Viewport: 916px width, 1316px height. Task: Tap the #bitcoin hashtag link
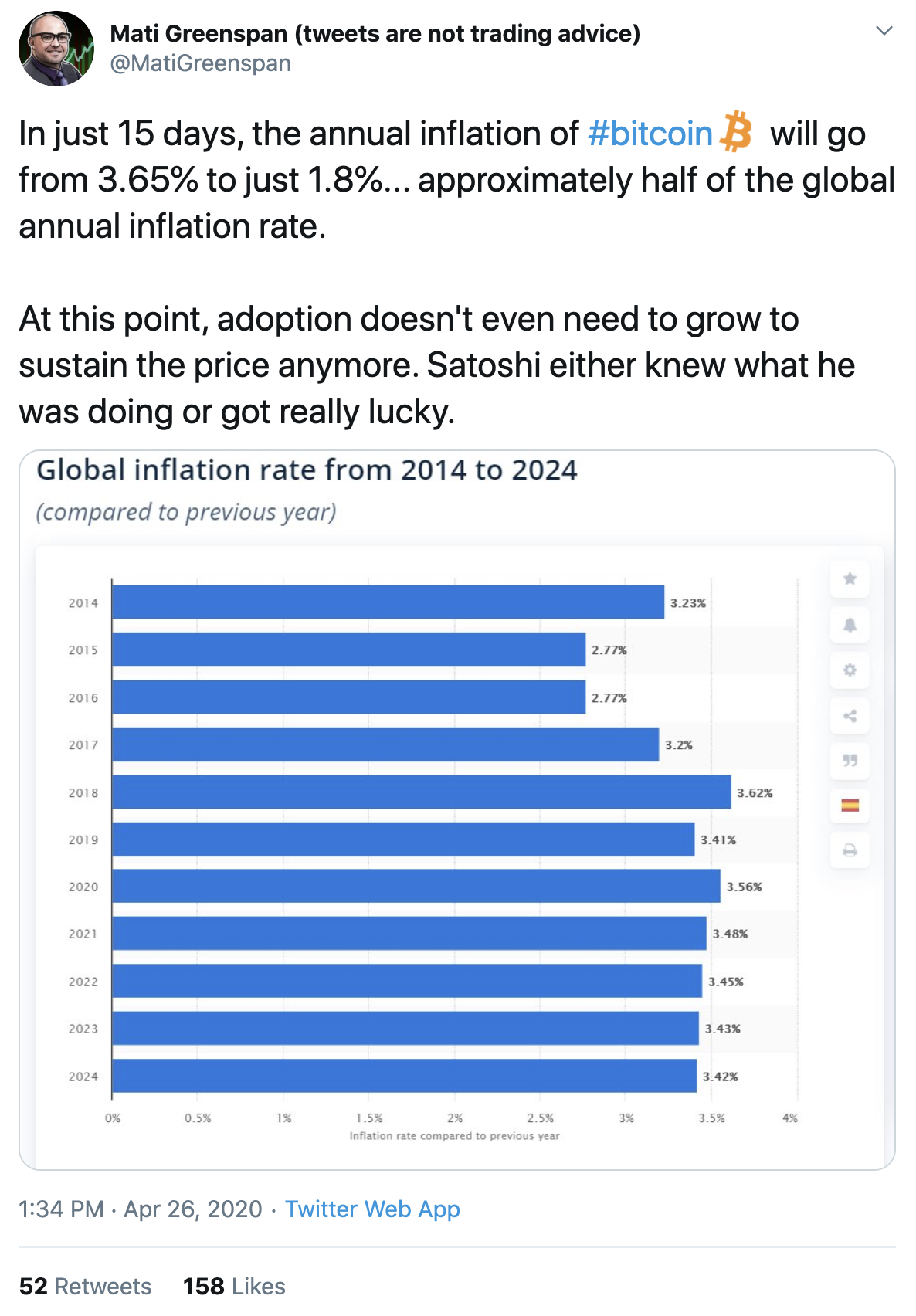point(650,134)
